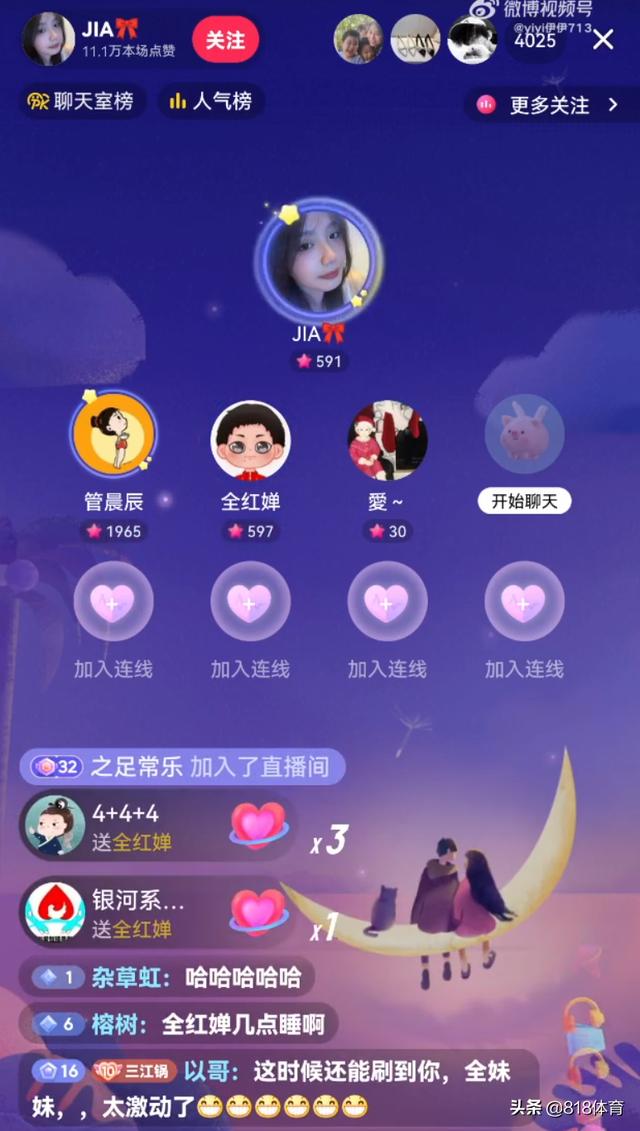Open 榕树's chat message
The image size is (640, 1131).
point(180,1024)
